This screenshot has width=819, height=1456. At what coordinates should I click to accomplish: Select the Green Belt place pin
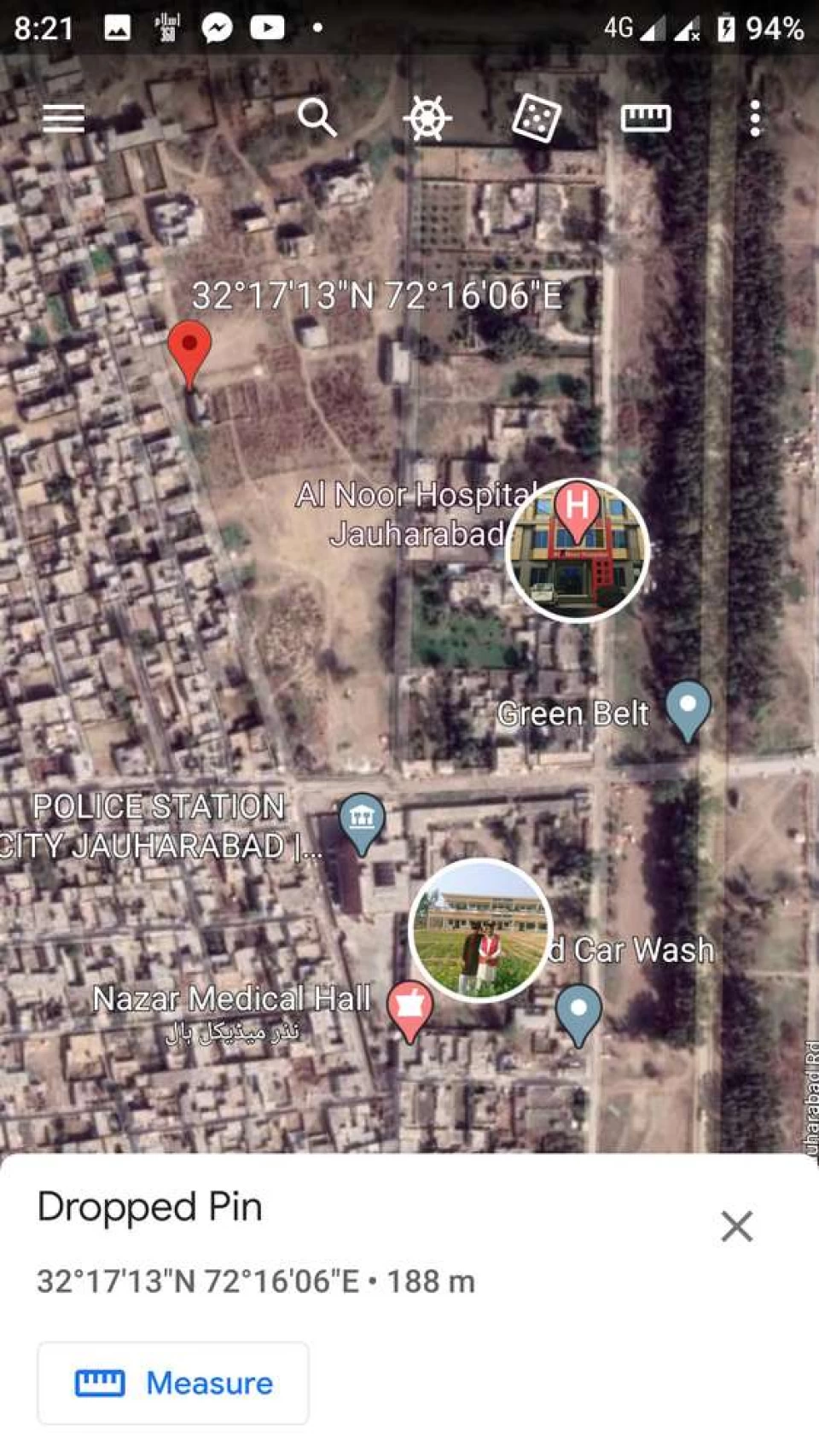point(688,708)
